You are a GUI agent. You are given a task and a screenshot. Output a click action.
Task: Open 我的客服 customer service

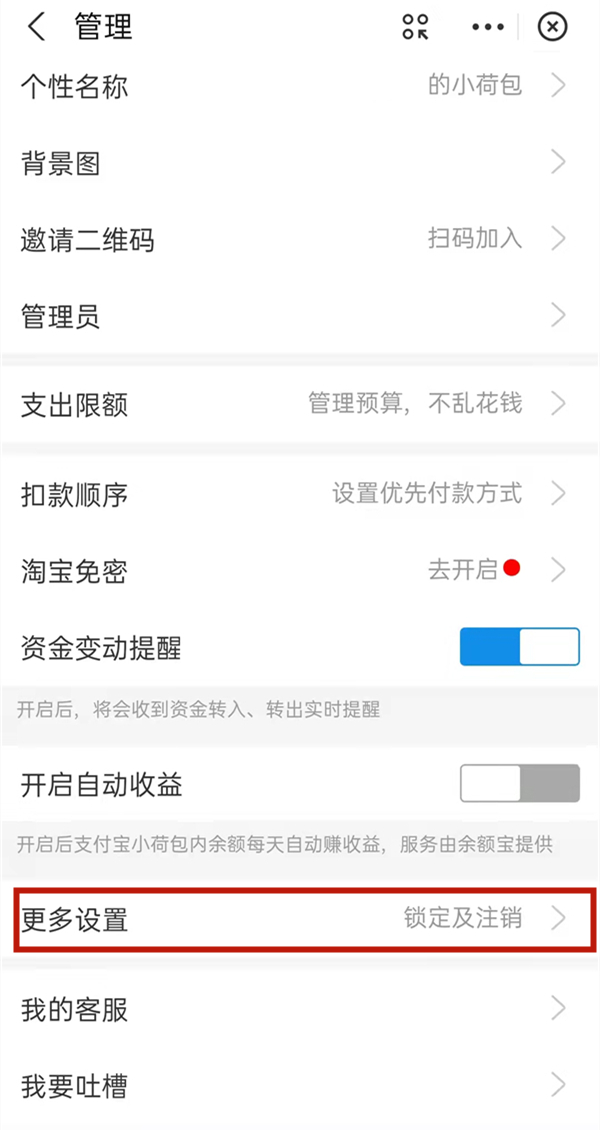[300, 1009]
